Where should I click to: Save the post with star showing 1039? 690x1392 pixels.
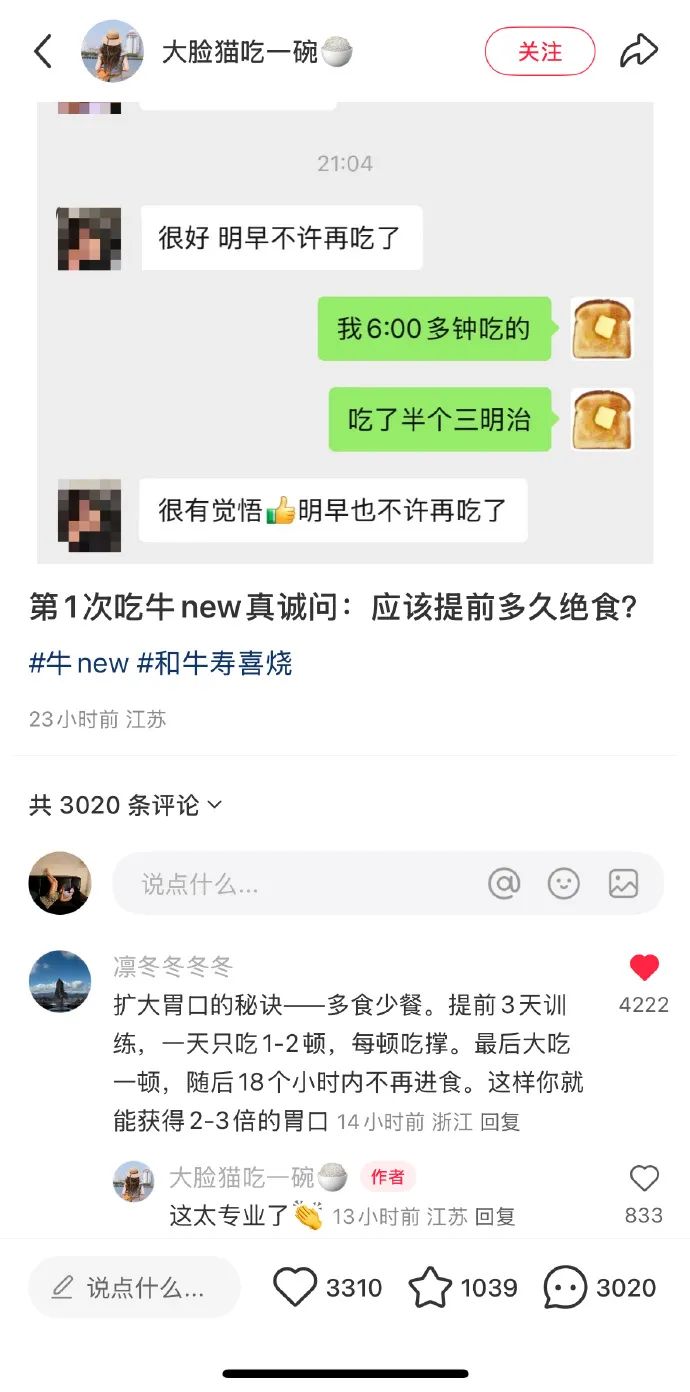point(430,1287)
